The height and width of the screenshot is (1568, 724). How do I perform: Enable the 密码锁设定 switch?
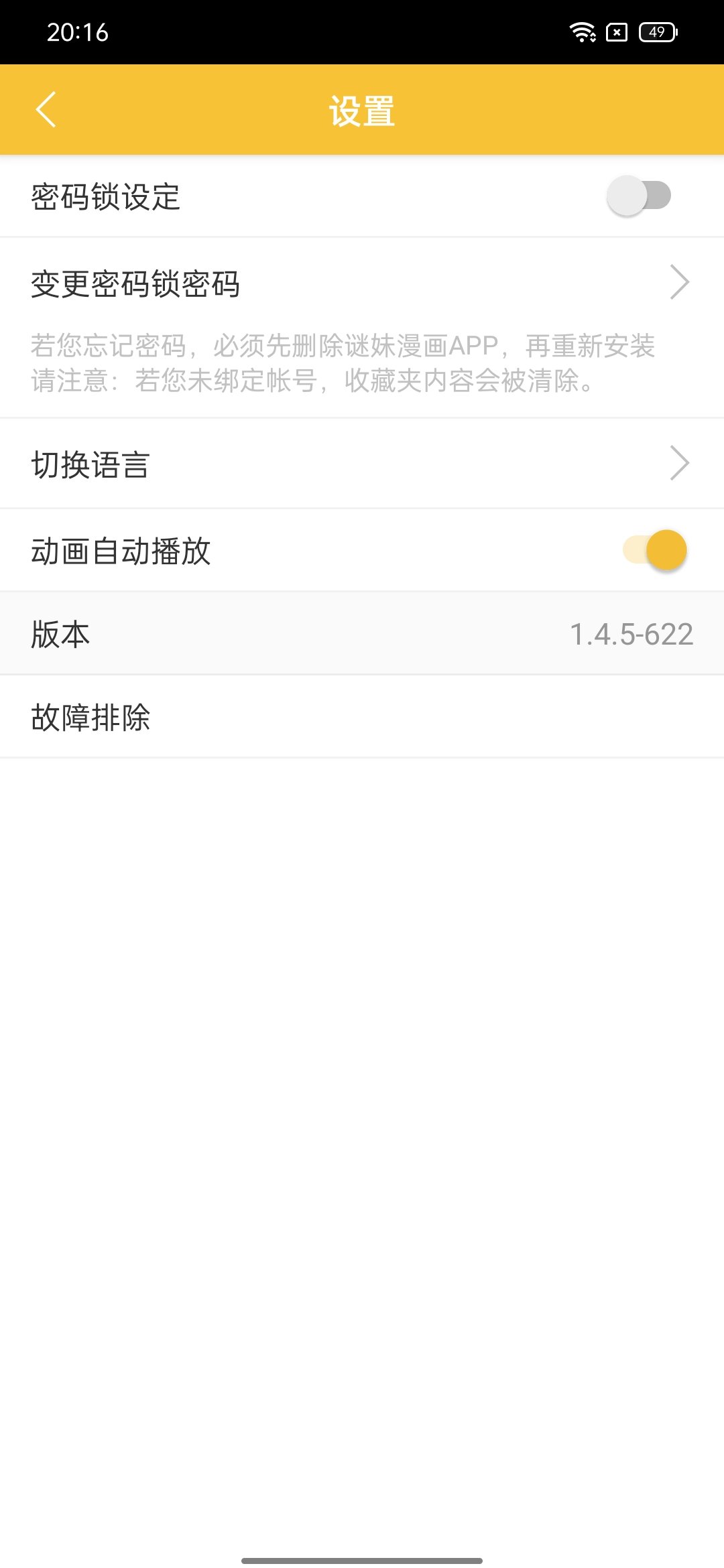click(x=639, y=196)
